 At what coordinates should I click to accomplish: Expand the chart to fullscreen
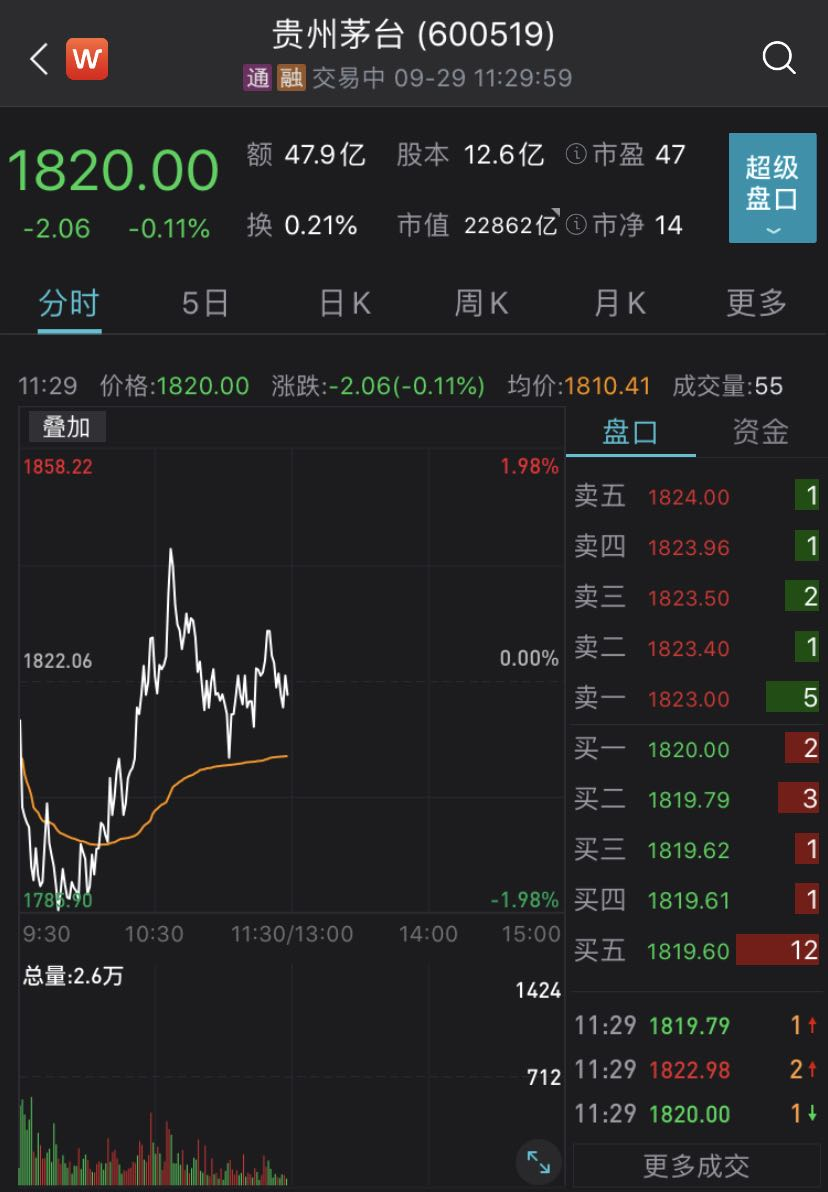(538, 1161)
